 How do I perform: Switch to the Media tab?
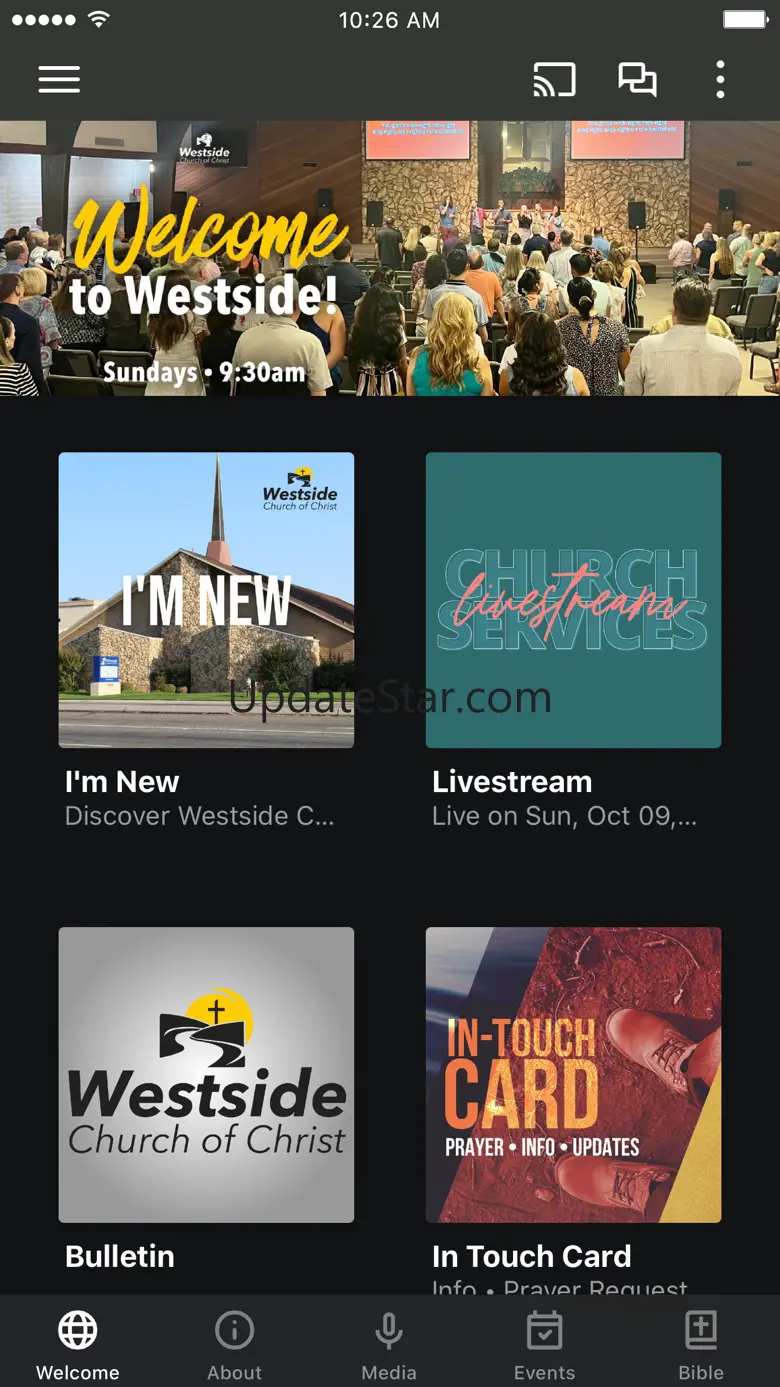tap(389, 1345)
